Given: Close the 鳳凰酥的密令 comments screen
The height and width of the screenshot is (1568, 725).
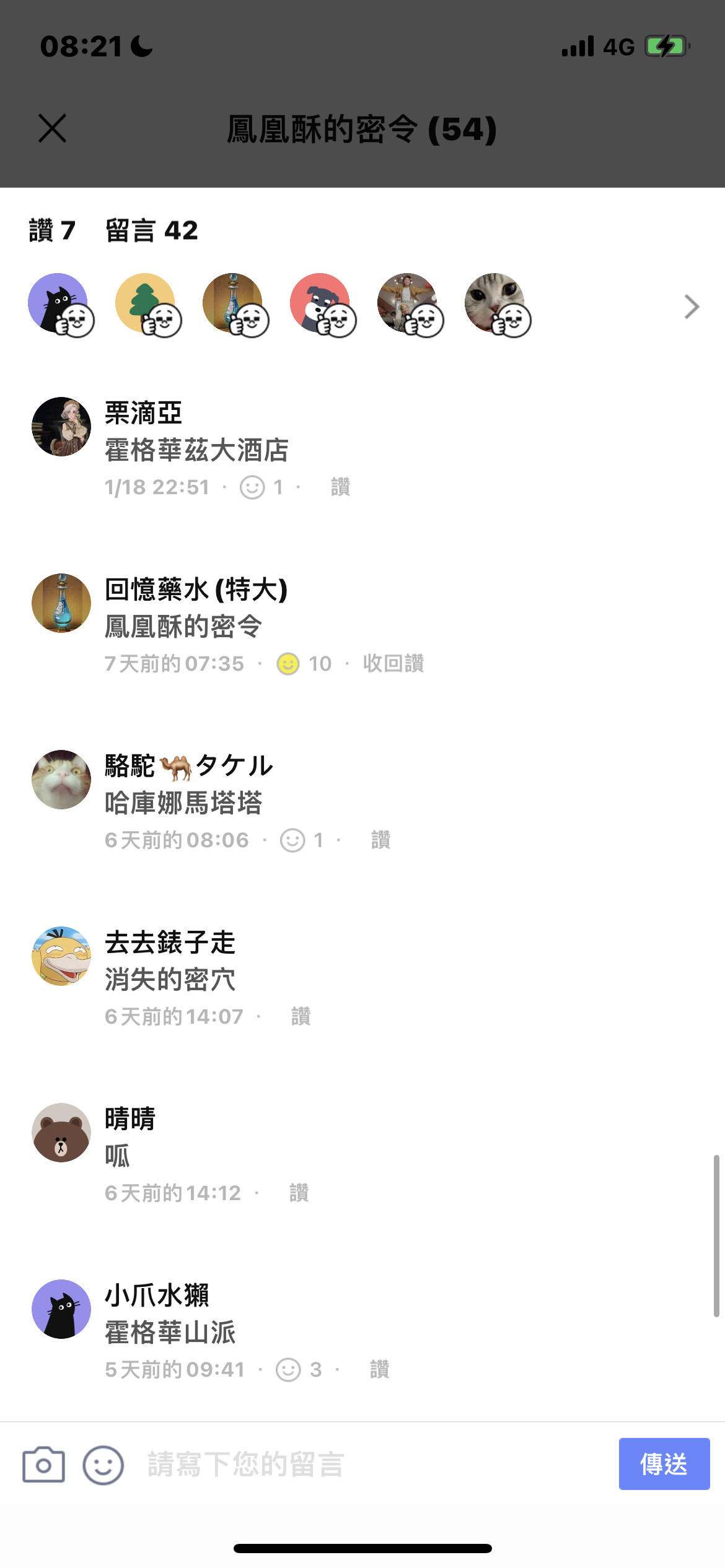Looking at the screenshot, I should pos(52,129).
